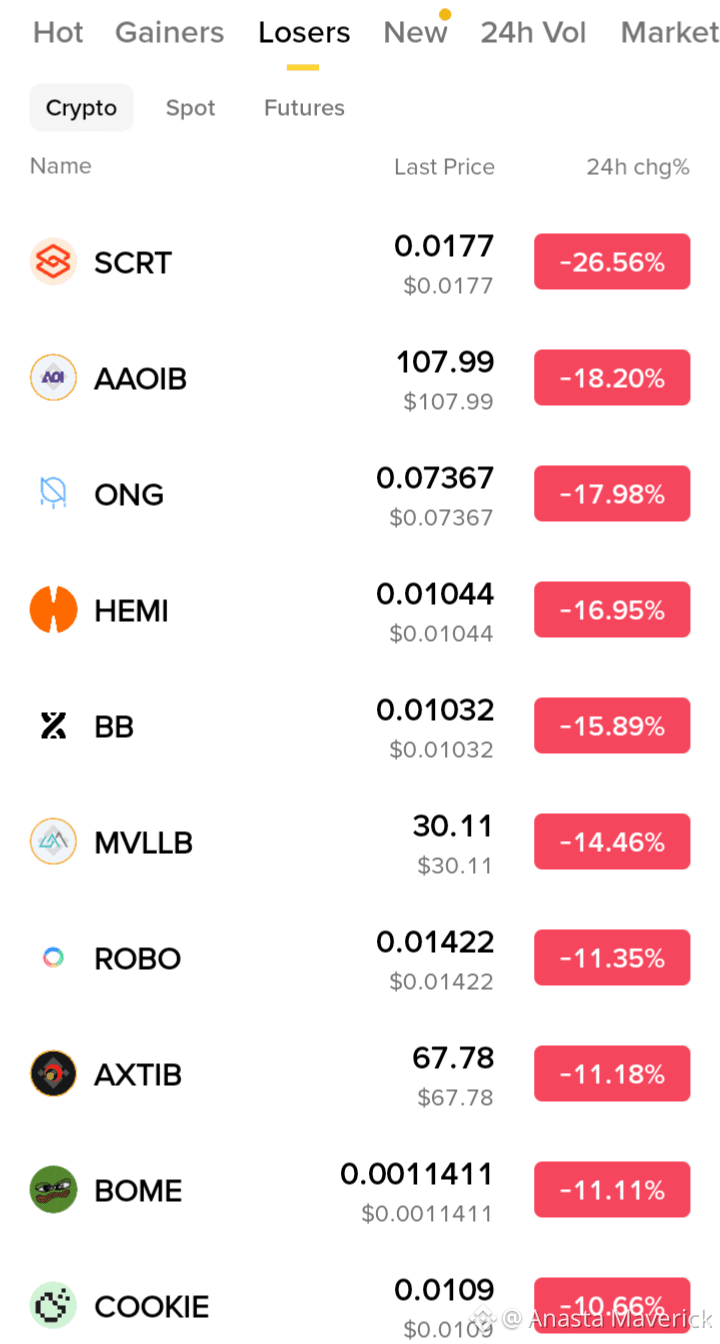
Task: Open the ONG coin row
Action: click(360, 495)
